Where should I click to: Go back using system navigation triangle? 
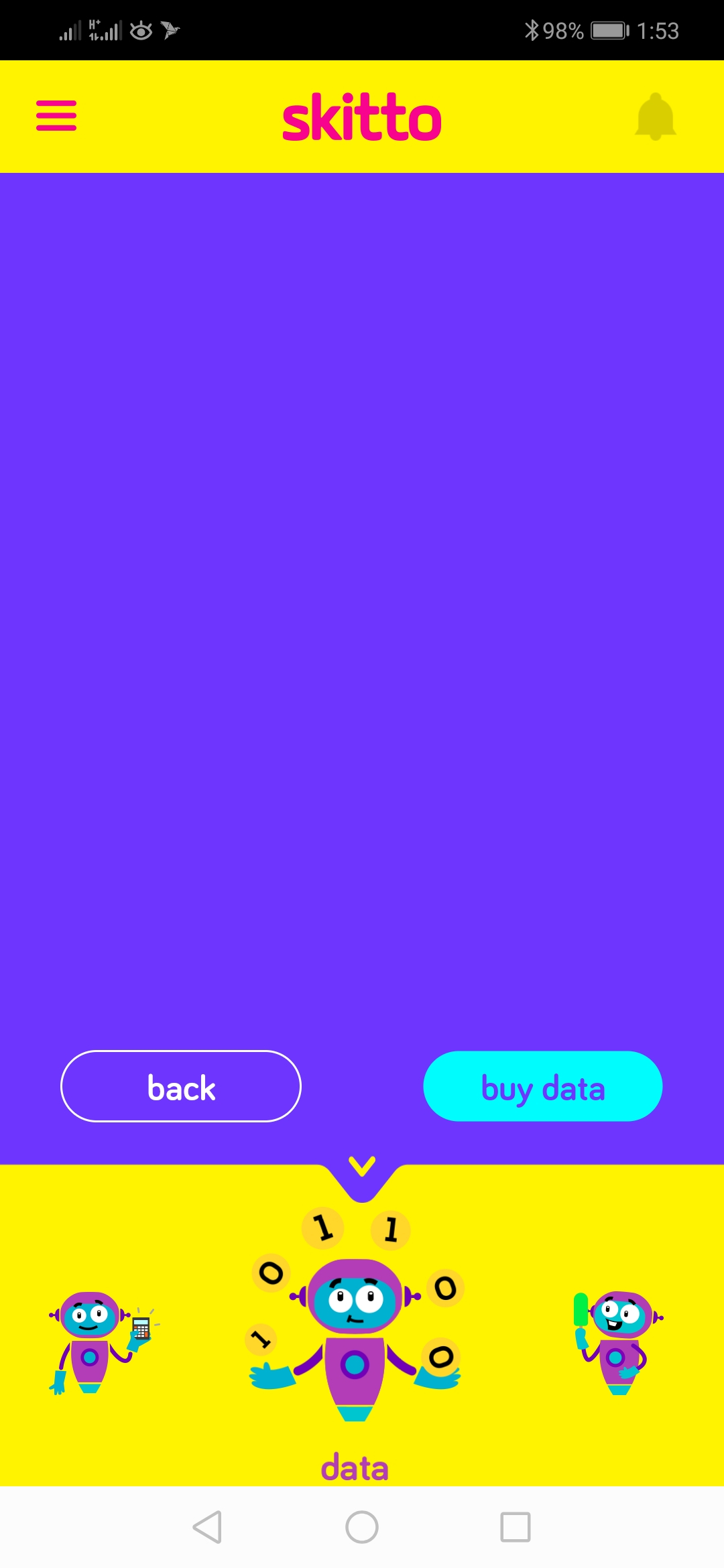[207, 1527]
